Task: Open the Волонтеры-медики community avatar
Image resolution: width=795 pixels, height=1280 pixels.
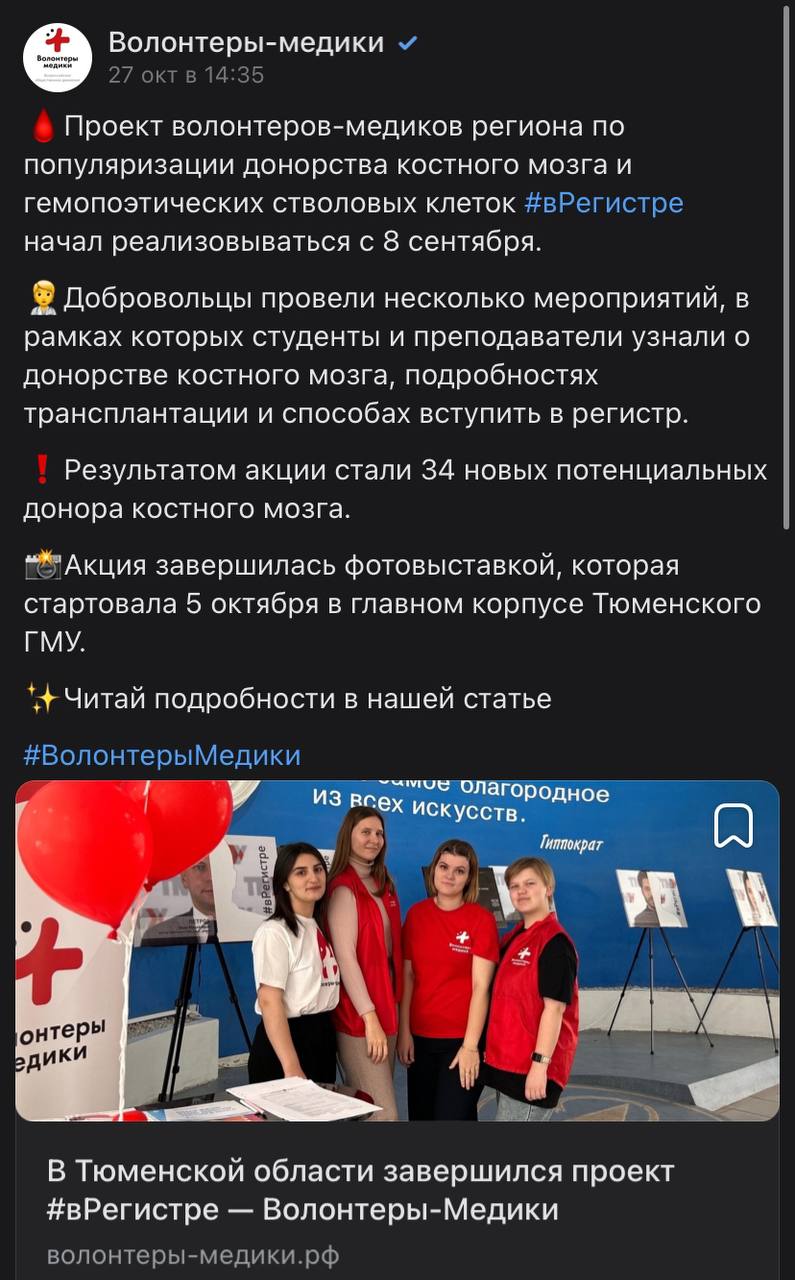Action: pyautogui.click(x=57, y=57)
